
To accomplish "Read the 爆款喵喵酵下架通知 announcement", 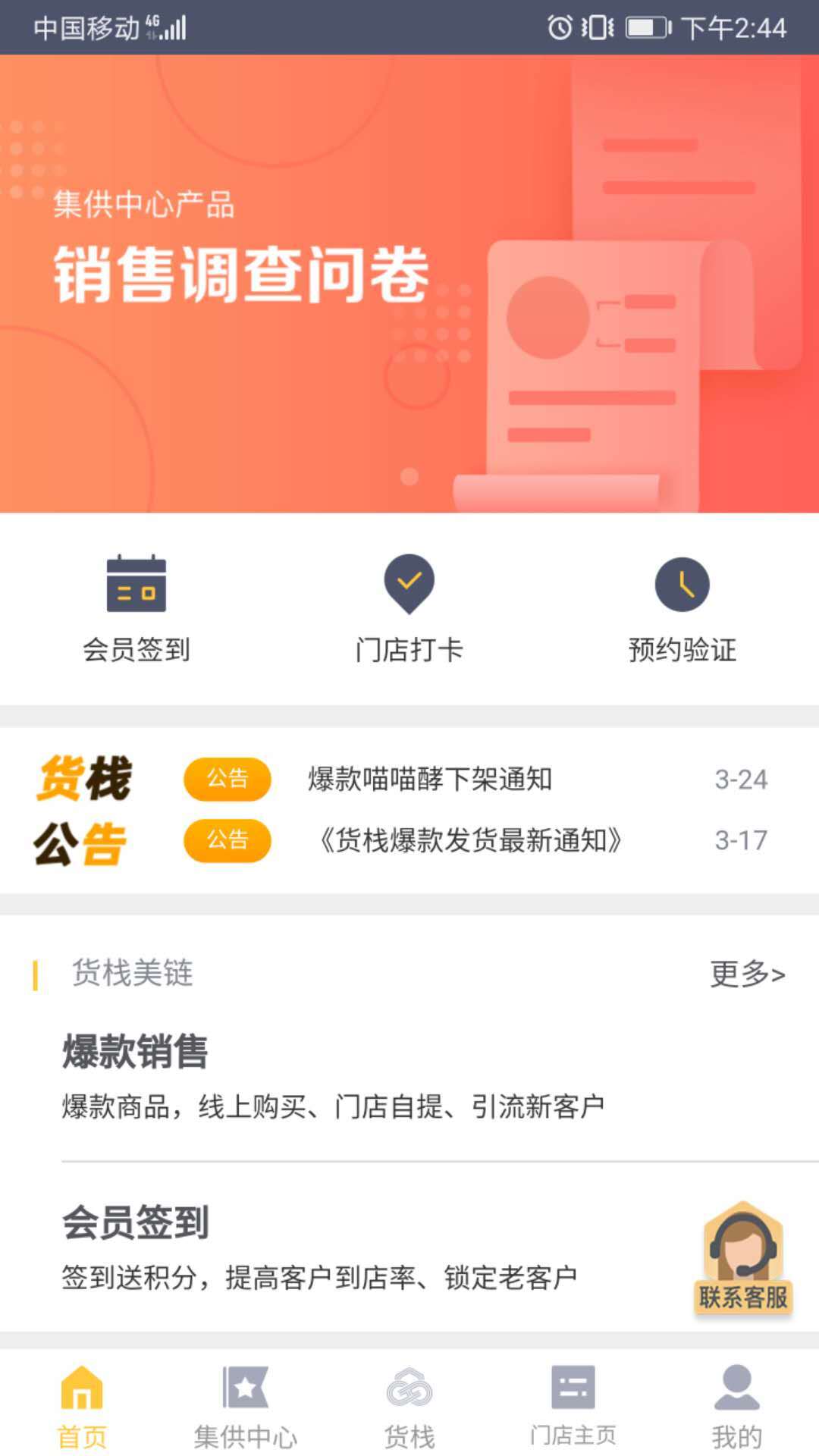I will [x=430, y=779].
